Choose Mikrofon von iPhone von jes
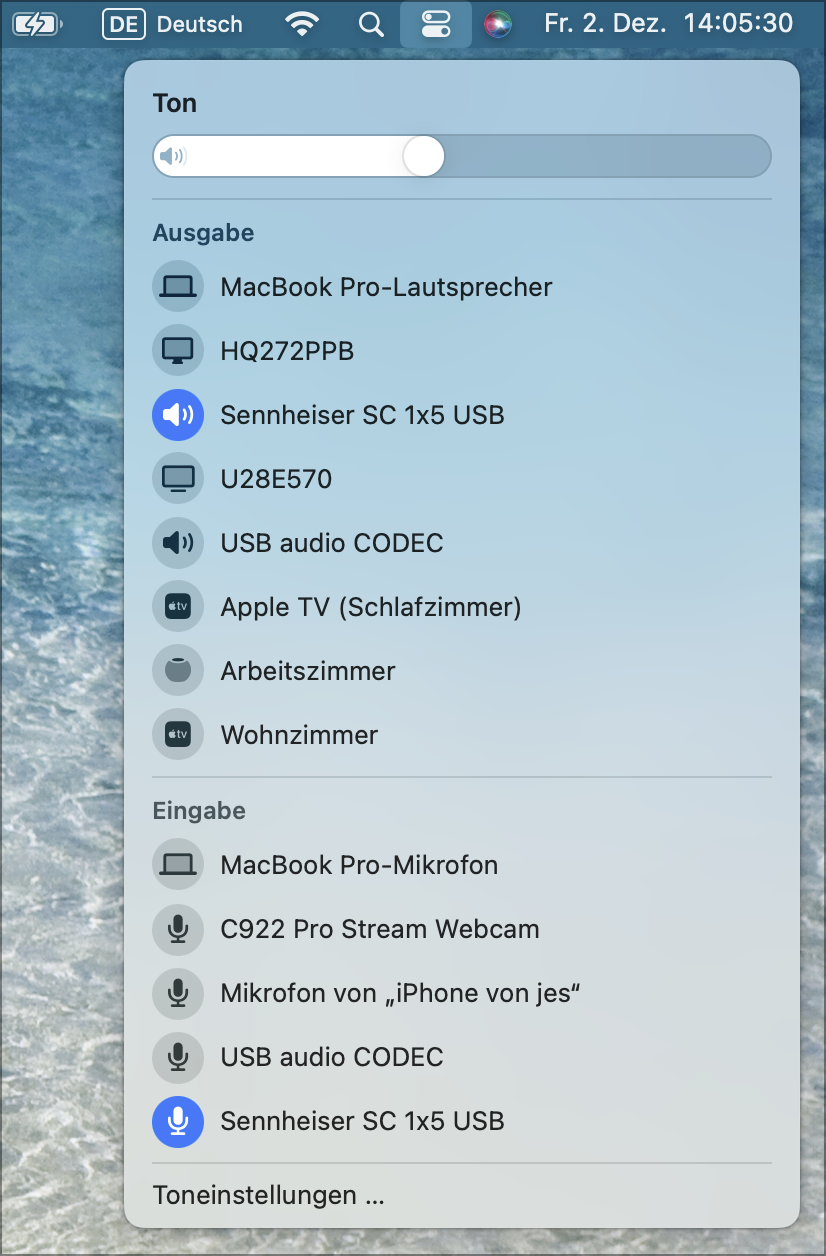826x1256 pixels. 400,993
